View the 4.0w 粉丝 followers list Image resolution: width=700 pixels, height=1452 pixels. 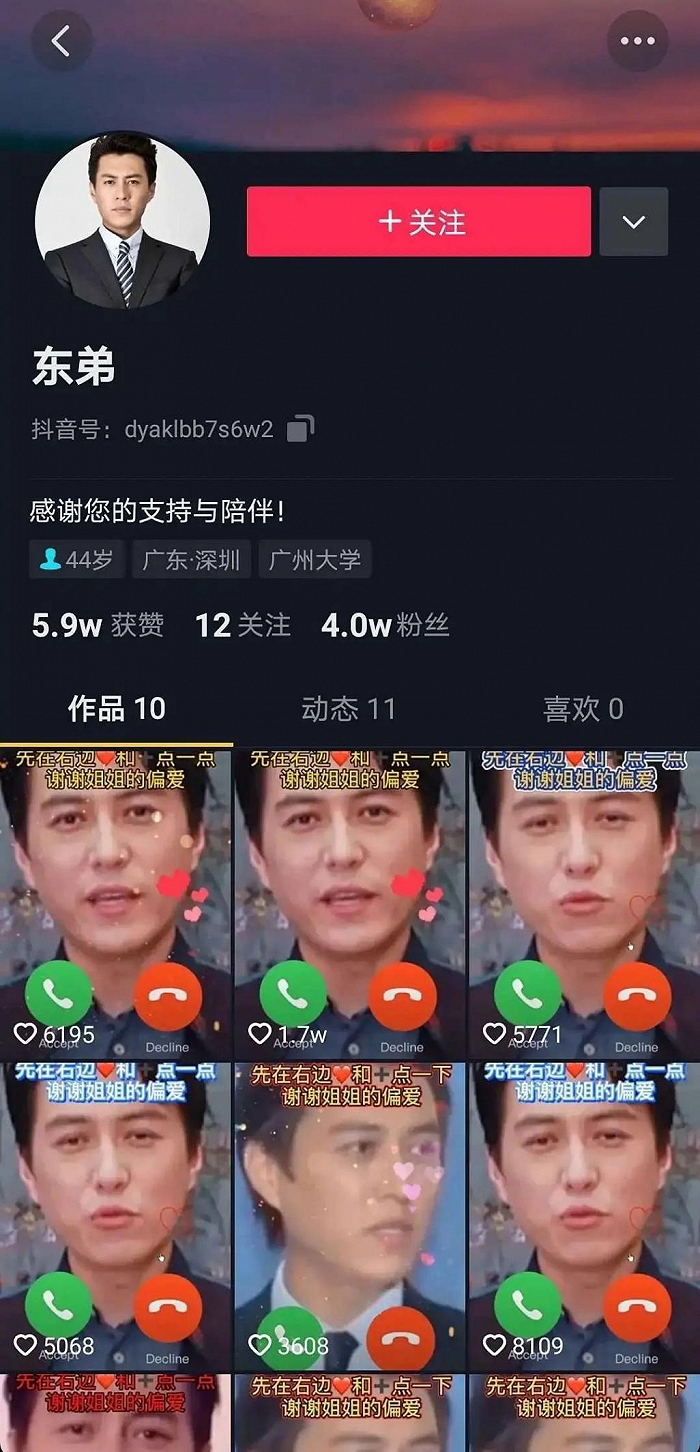pos(385,626)
